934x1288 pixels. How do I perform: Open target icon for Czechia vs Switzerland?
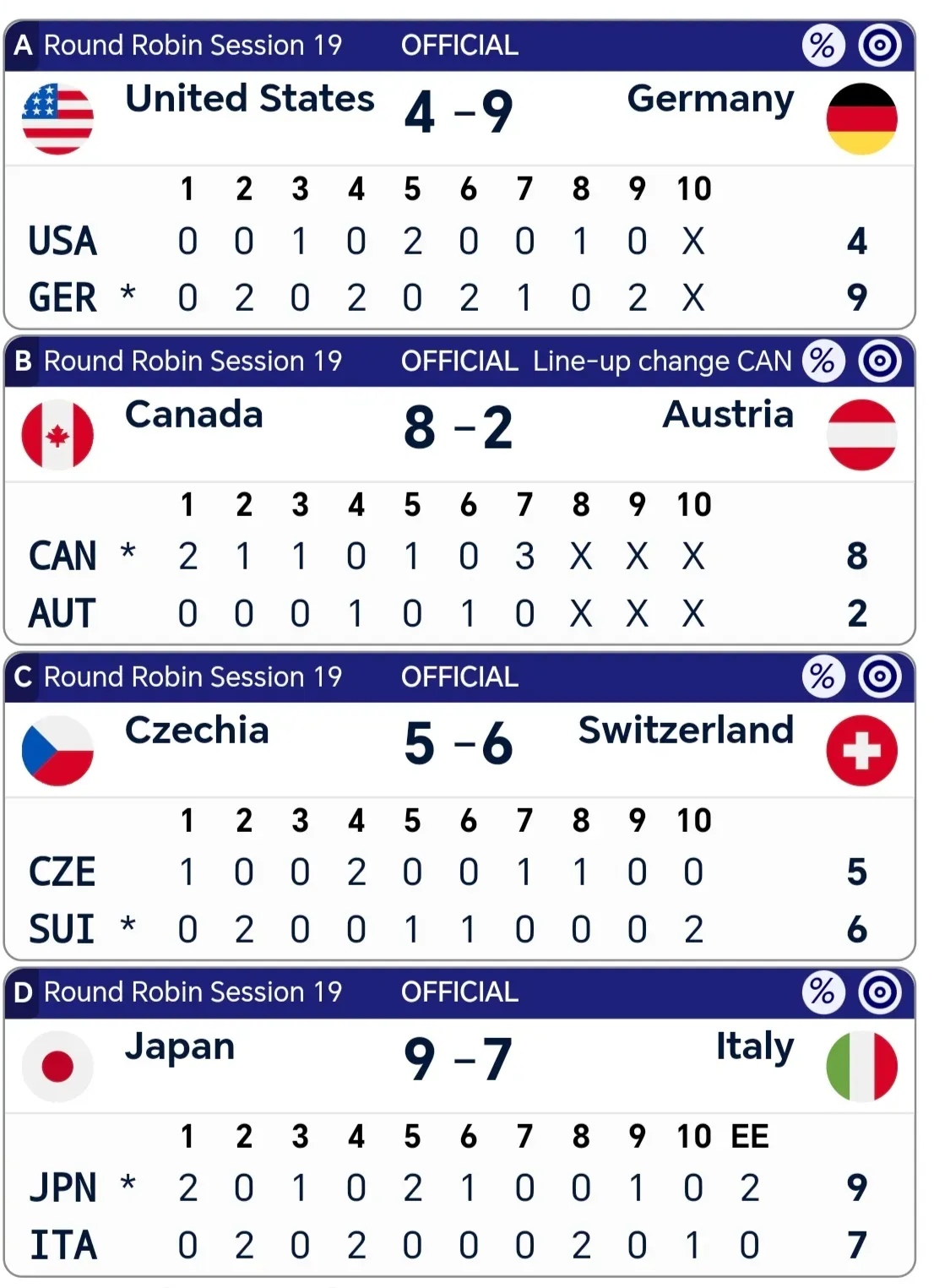pos(879,677)
